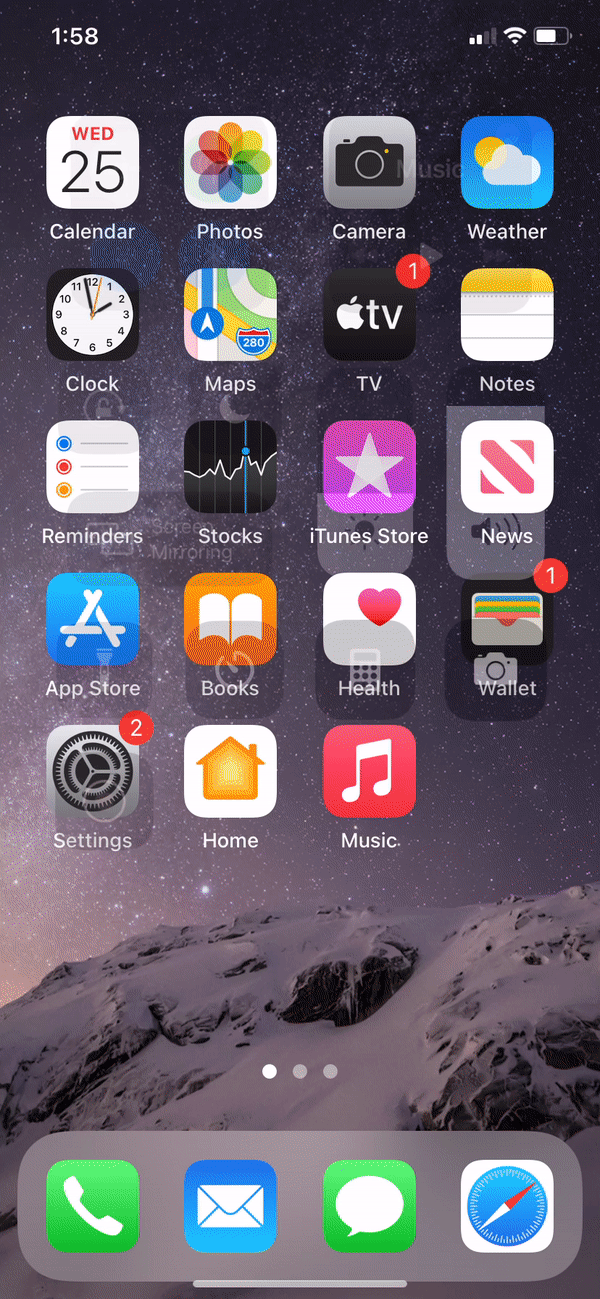This screenshot has height=1299, width=600.
Task: Open the iTunes Store
Action: pos(369,466)
